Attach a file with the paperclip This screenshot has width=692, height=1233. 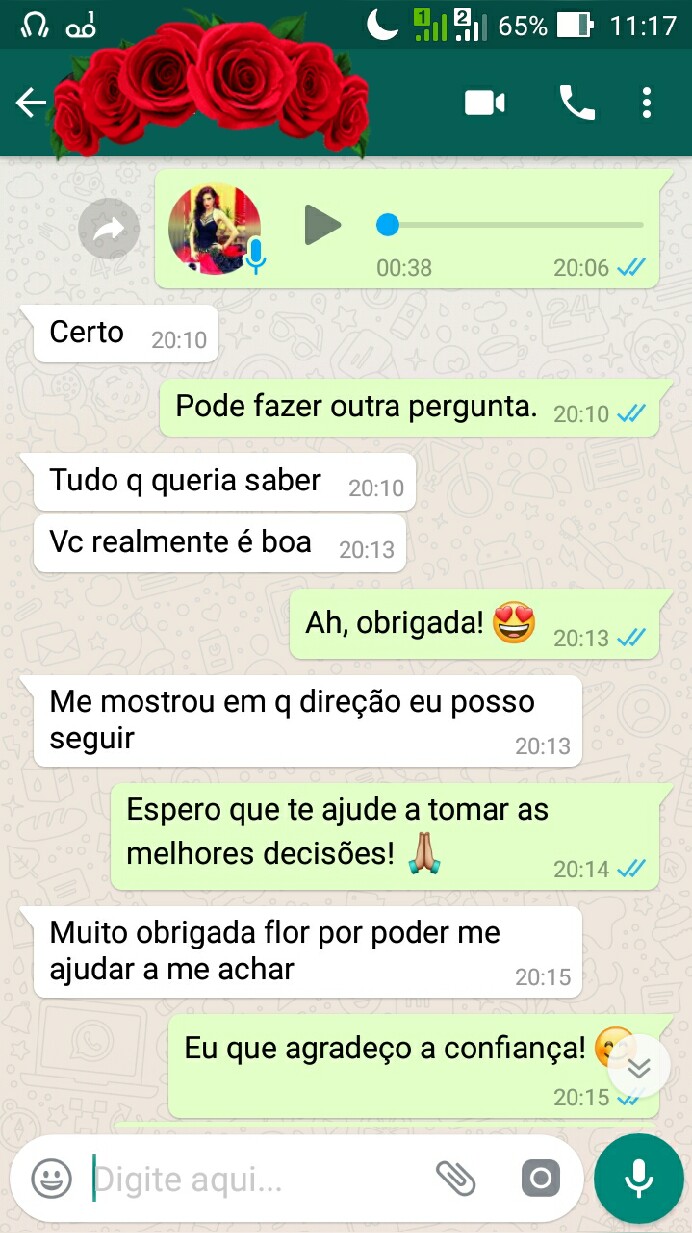[455, 1178]
